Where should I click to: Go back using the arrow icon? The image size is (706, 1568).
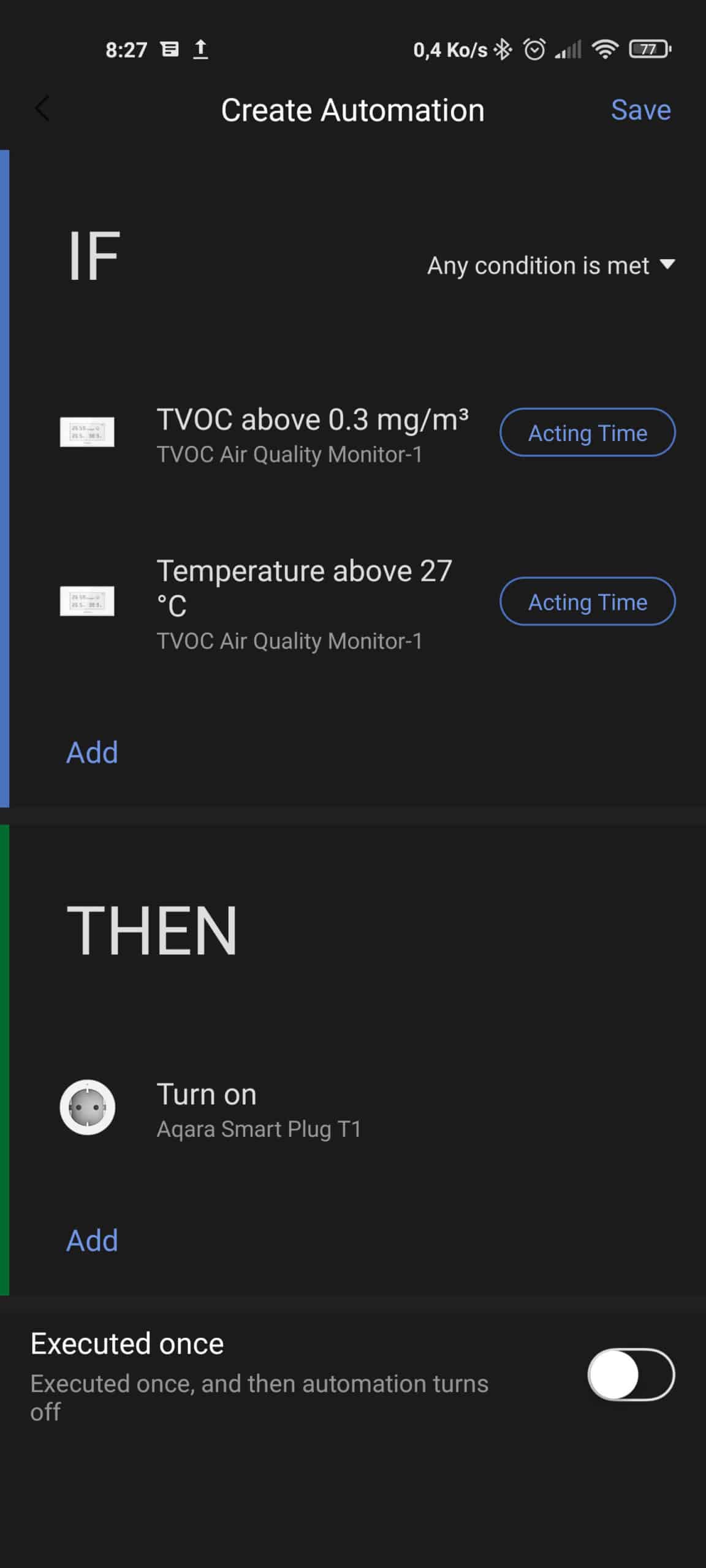click(42, 110)
